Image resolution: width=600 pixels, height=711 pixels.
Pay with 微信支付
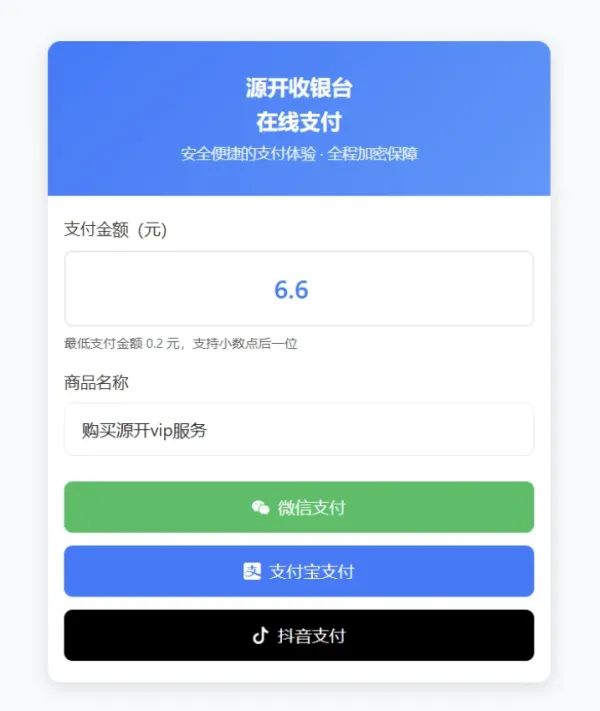[x=298, y=507]
